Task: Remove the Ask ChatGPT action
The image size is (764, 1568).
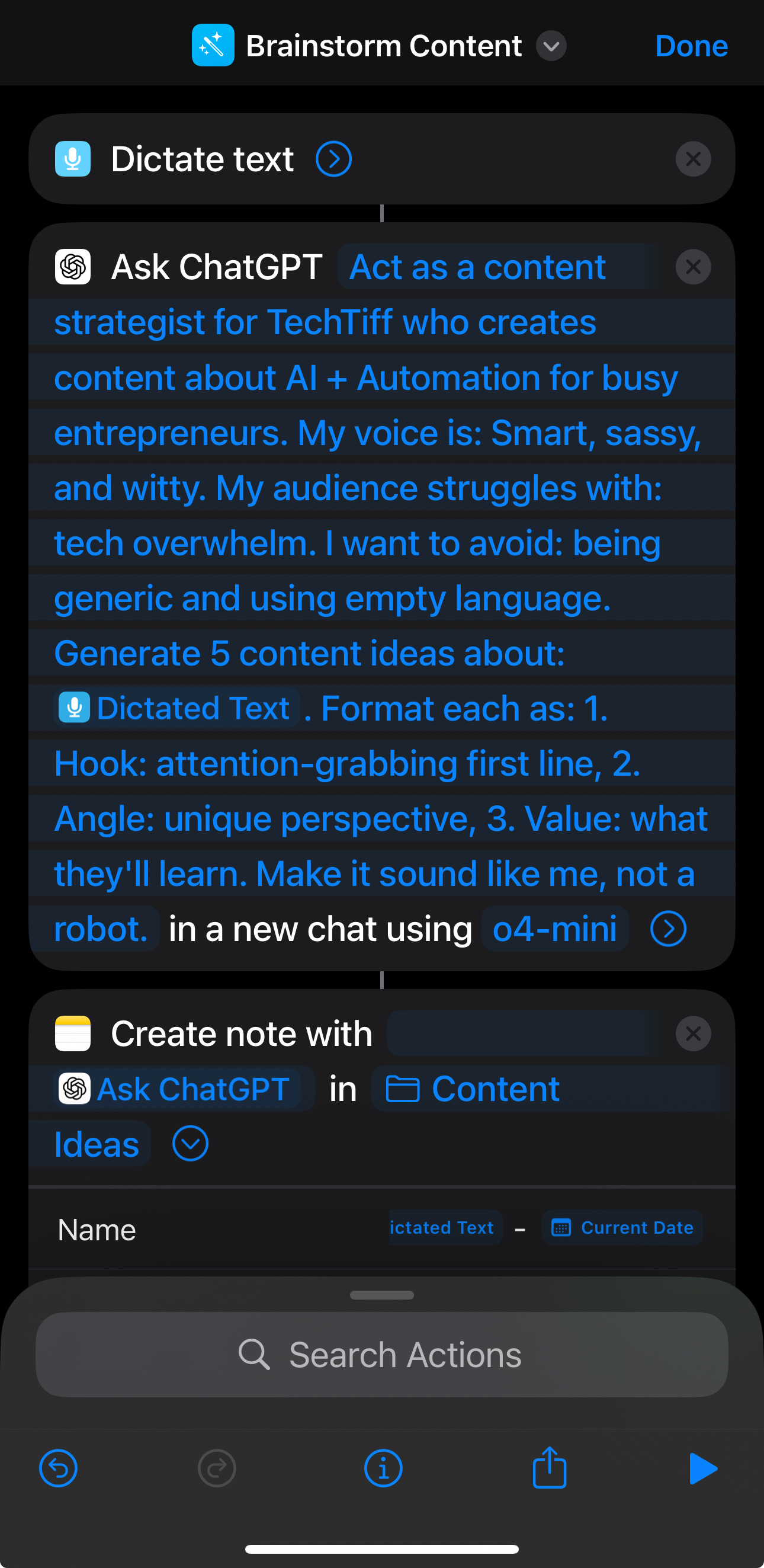Action: [x=693, y=267]
